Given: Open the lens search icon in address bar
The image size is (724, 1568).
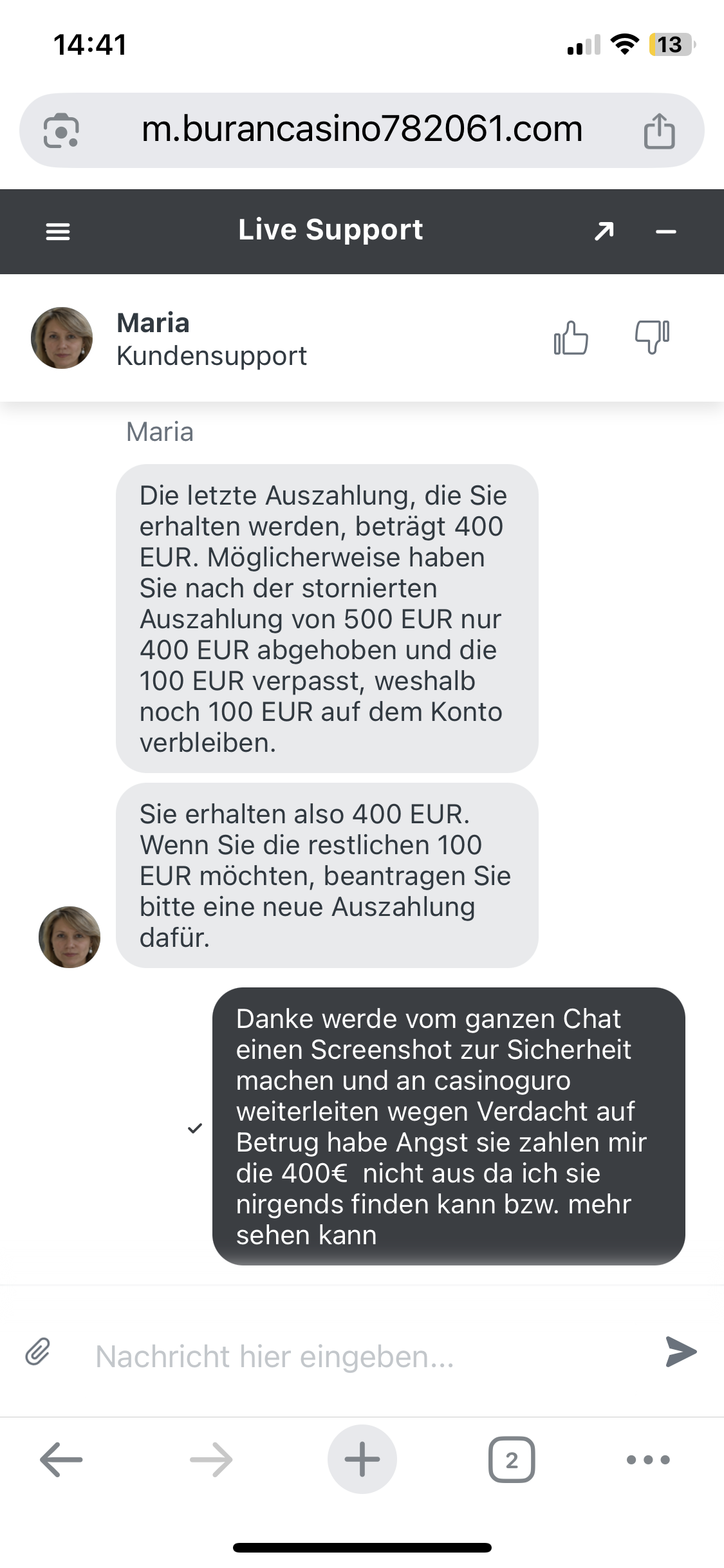Looking at the screenshot, I should point(61,131).
